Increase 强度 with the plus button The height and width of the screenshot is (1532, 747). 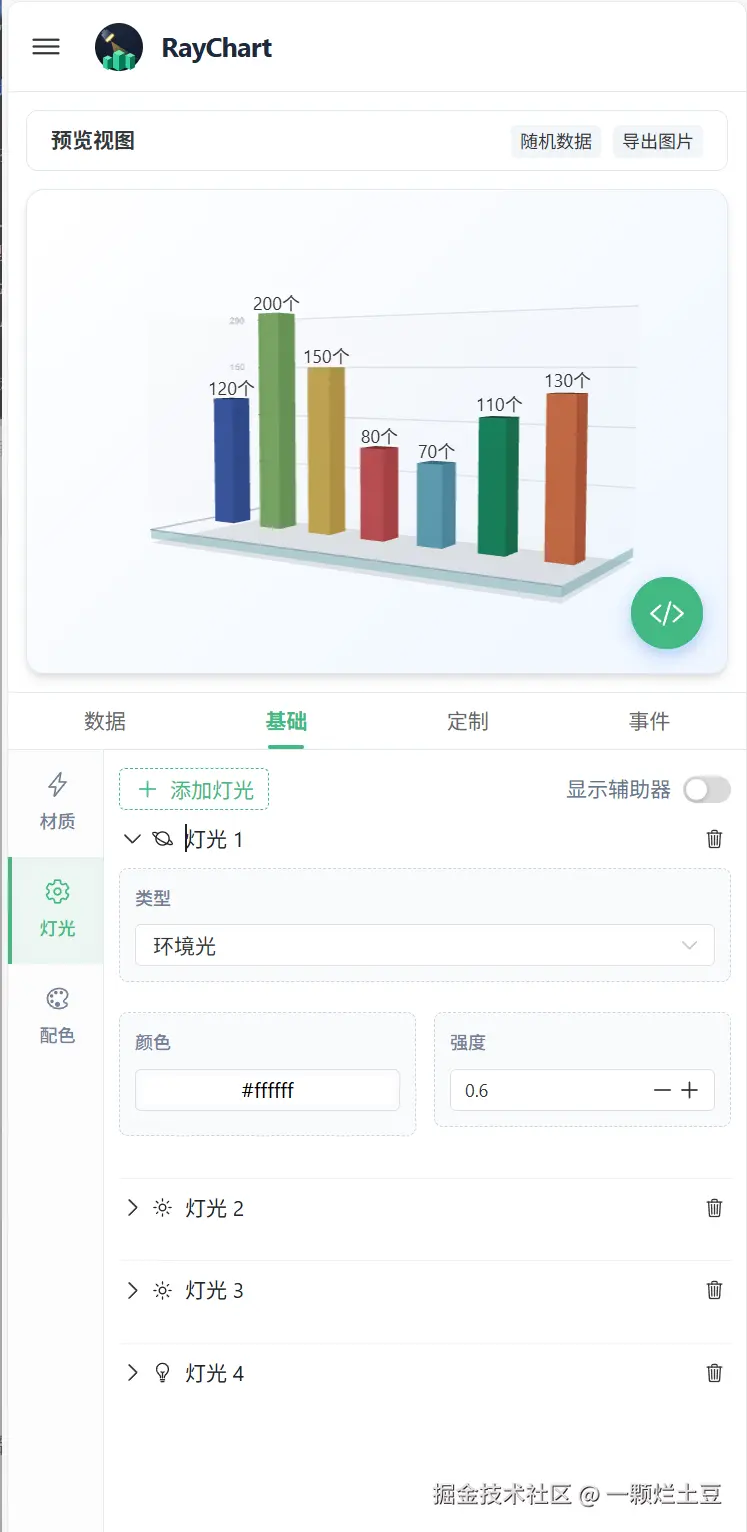click(689, 1090)
